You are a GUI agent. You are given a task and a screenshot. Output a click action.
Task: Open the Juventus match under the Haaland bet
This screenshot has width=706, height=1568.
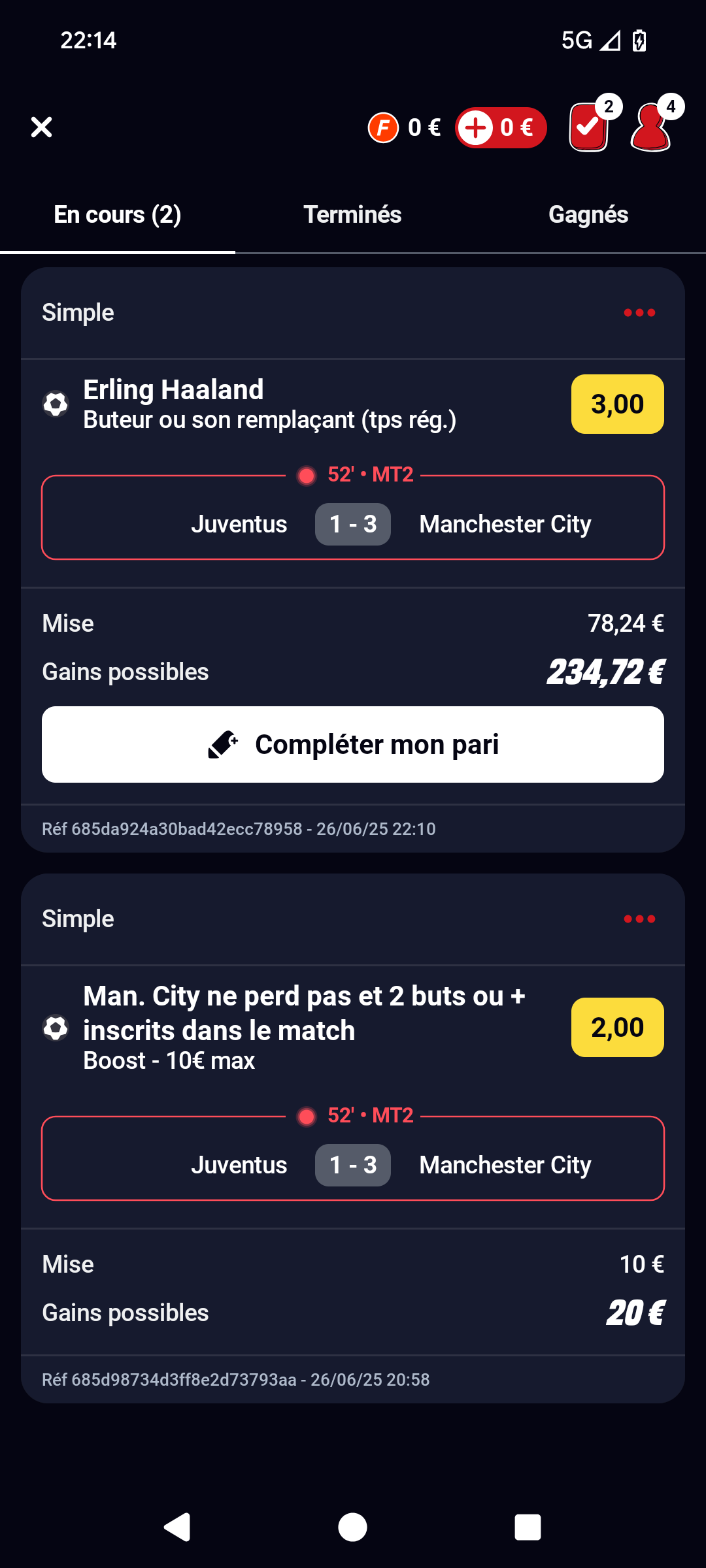click(x=353, y=517)
